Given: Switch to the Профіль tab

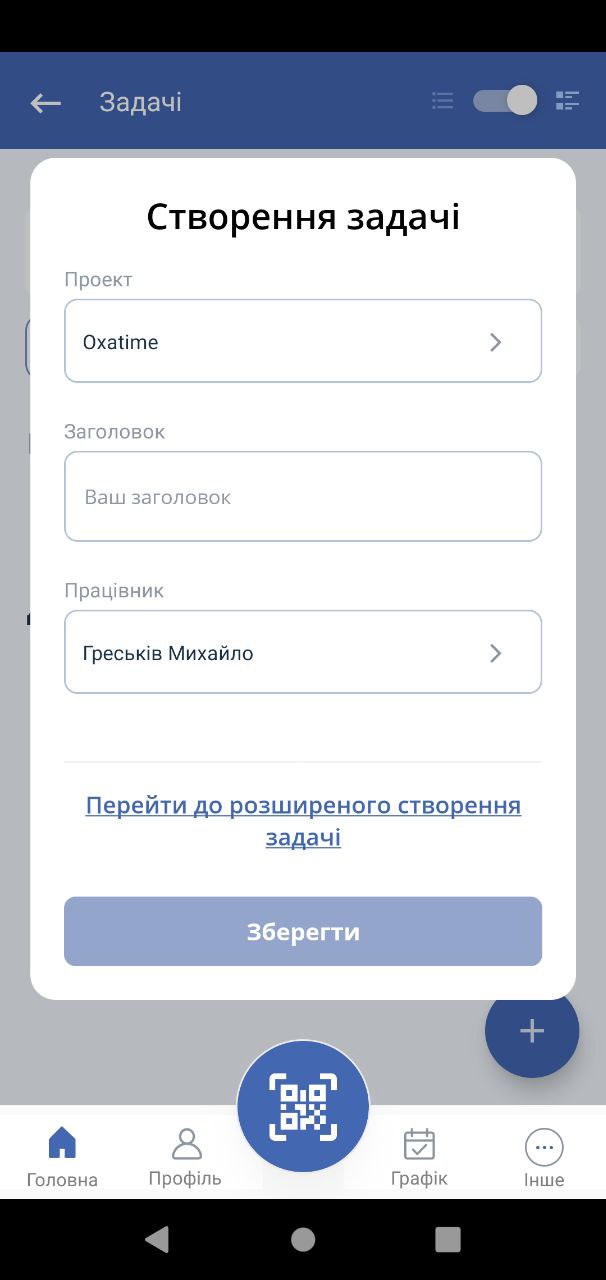Looking at the screenshot, I should 185,1157.
